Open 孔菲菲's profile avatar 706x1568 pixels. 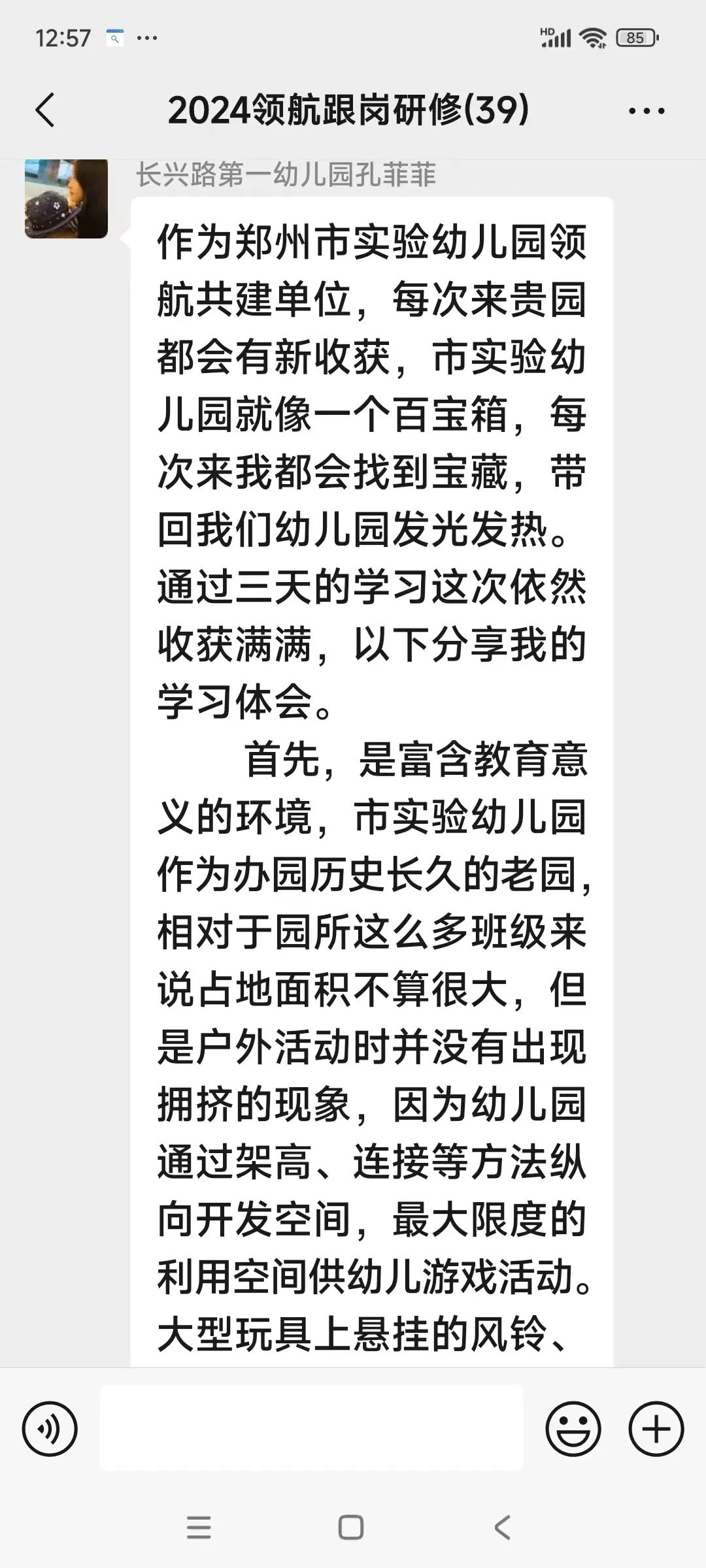pyautogui.click(x=66, y=199)
